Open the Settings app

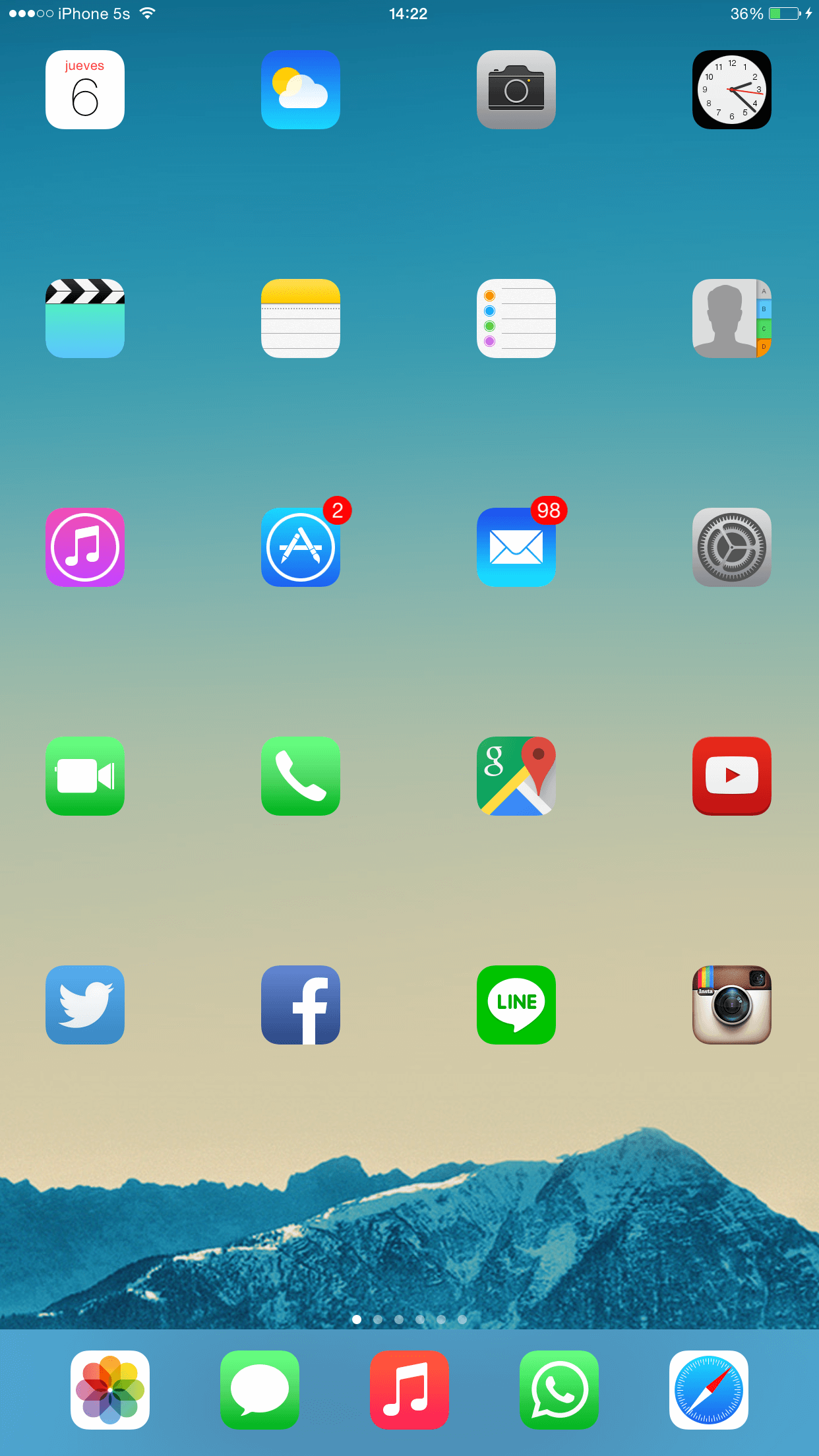732,547
